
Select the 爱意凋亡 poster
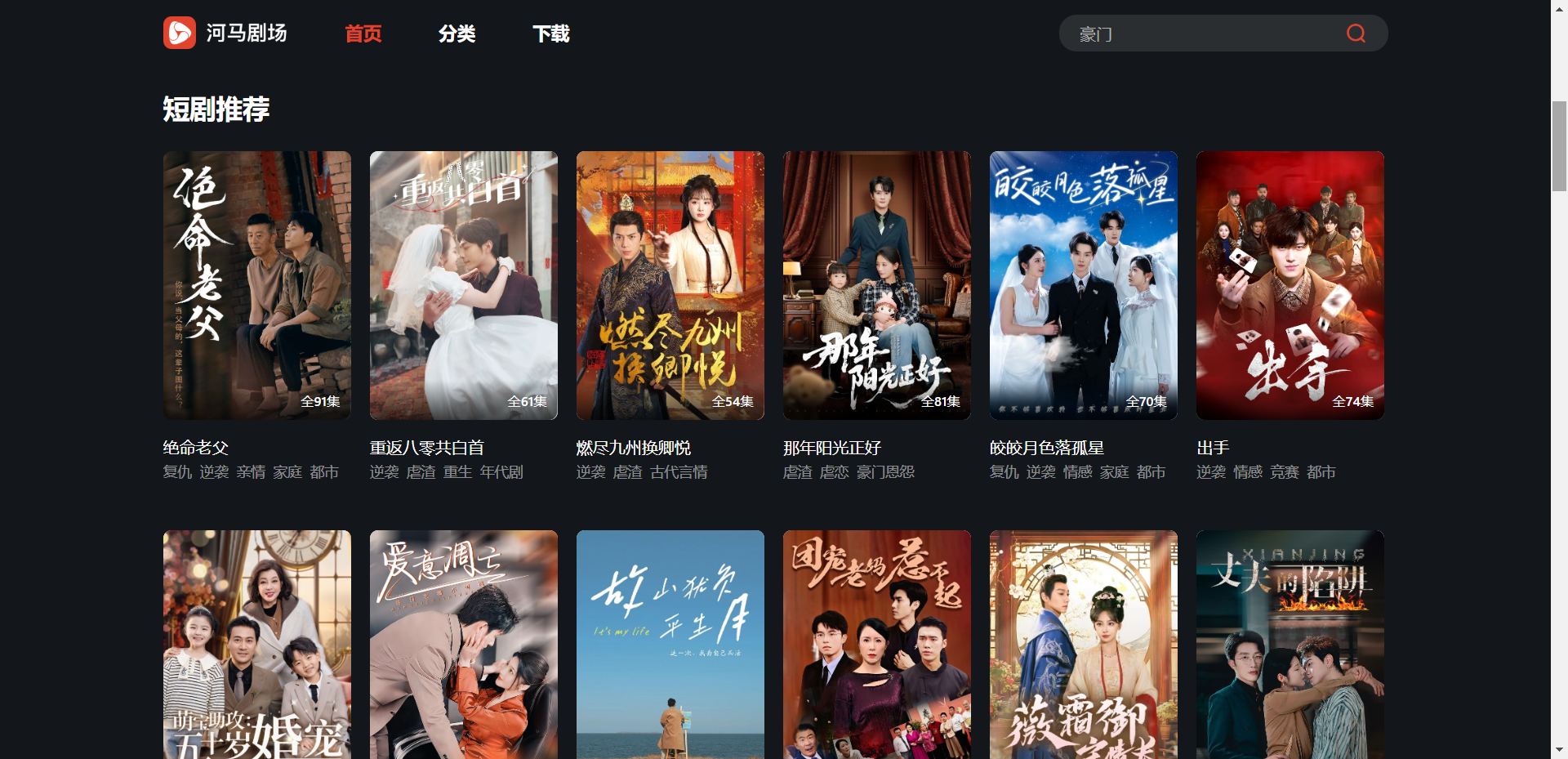point(463,645)
